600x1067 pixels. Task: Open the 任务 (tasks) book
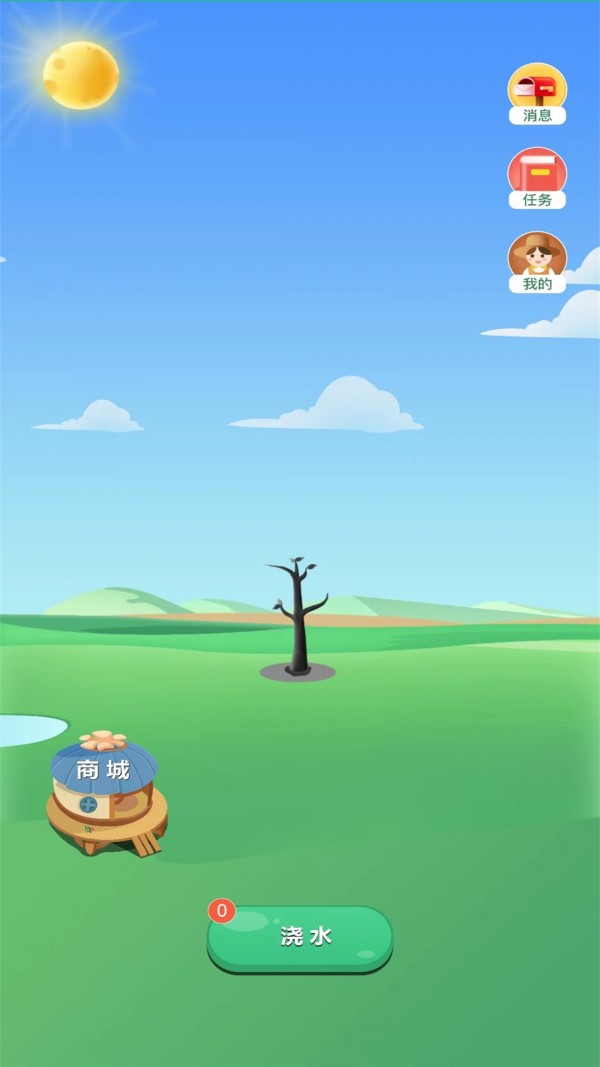click(537, 177)
